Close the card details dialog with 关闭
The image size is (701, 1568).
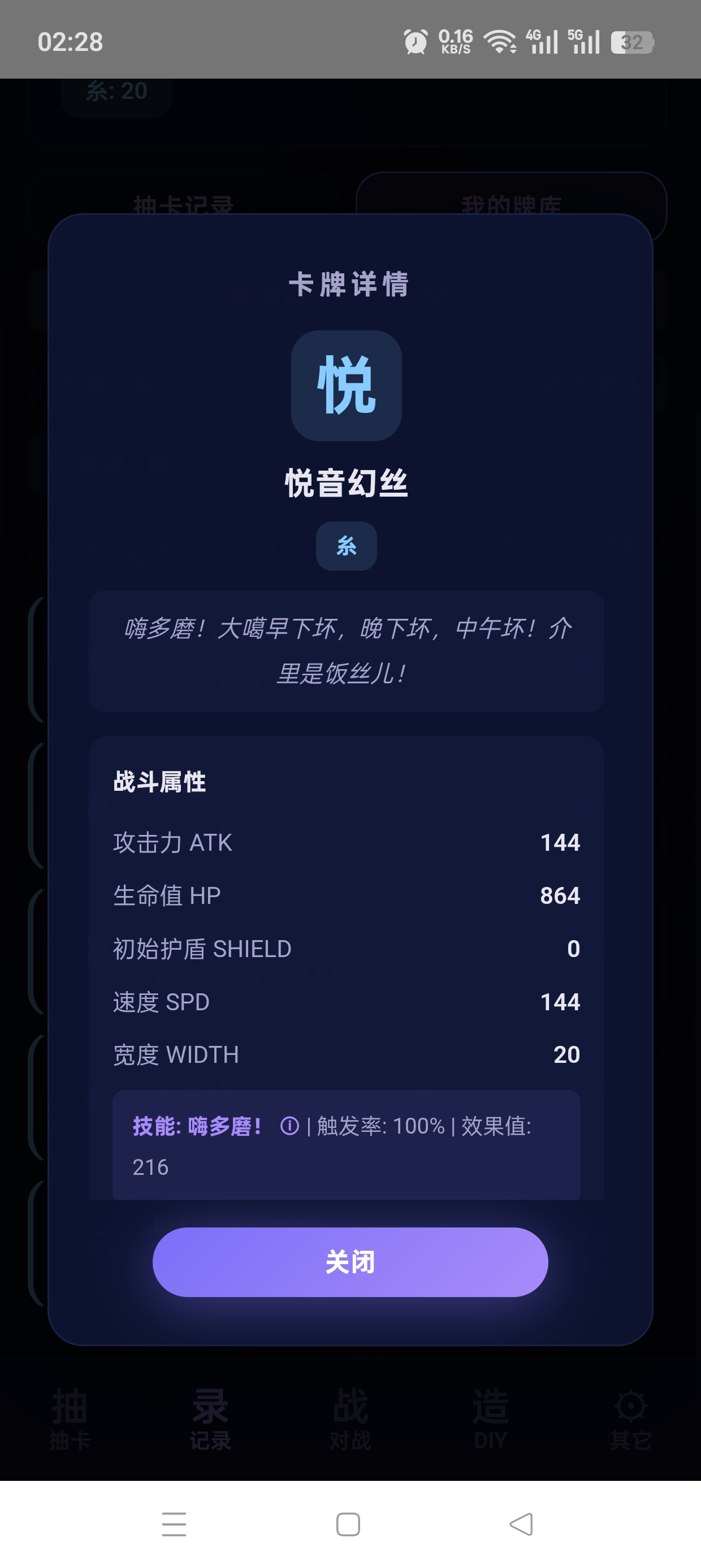pyautogui.click(x=350, y=1262)
